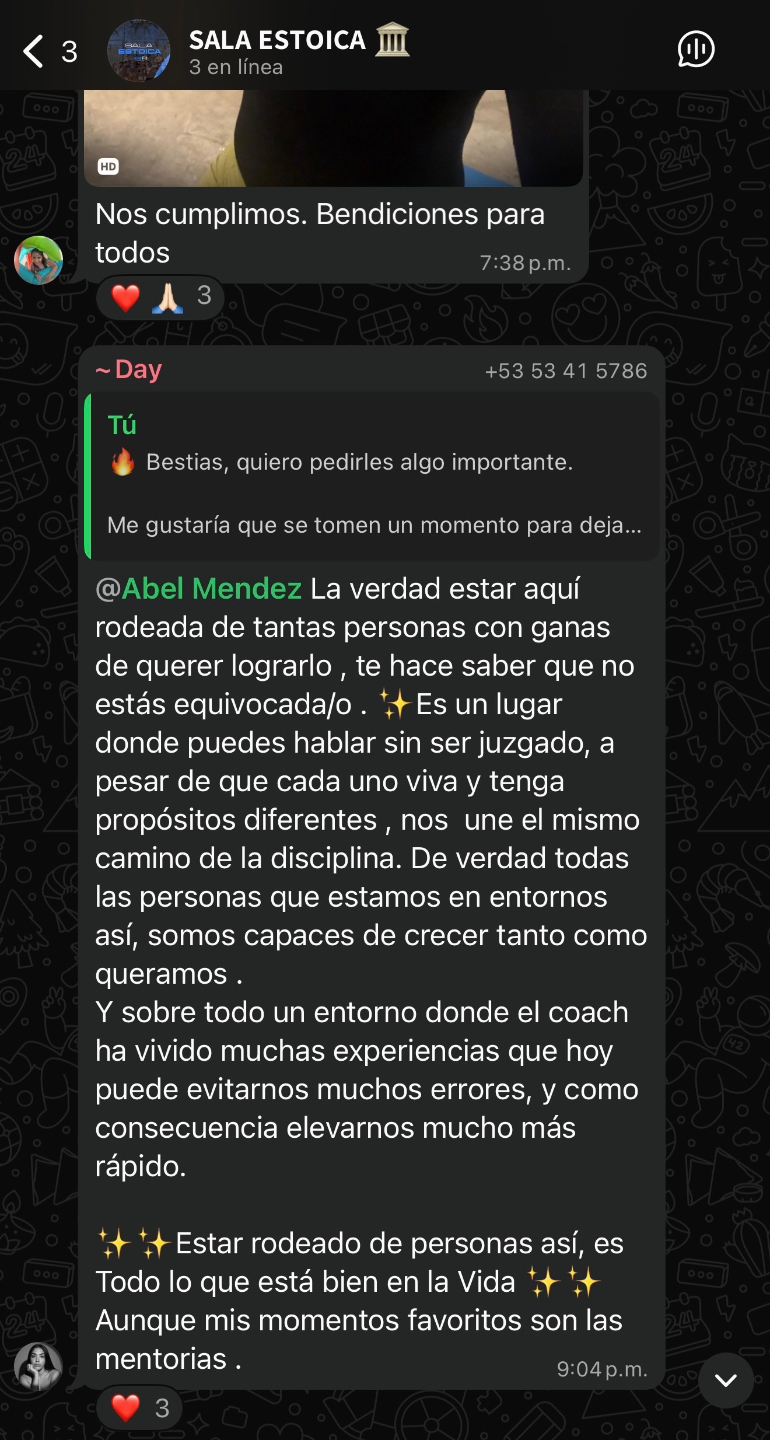Jump to latest messages with the down arrow

click(726, 1380)
